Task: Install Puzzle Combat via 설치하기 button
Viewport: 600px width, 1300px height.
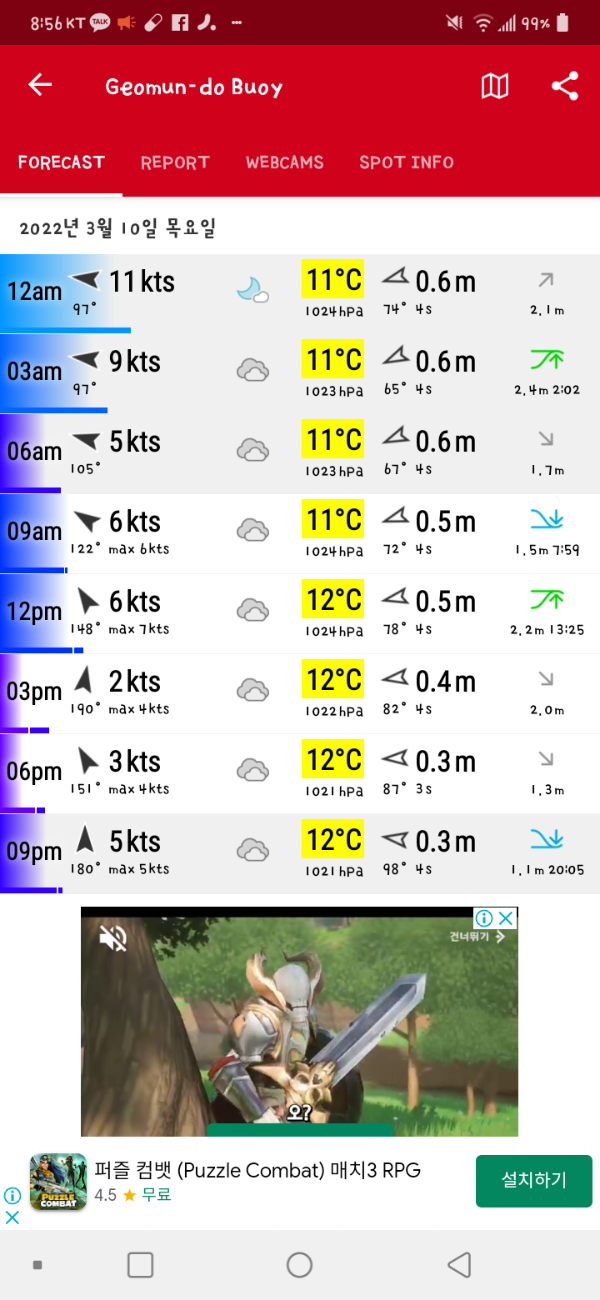Action: pyautogui.click(x=534, y=1180)
